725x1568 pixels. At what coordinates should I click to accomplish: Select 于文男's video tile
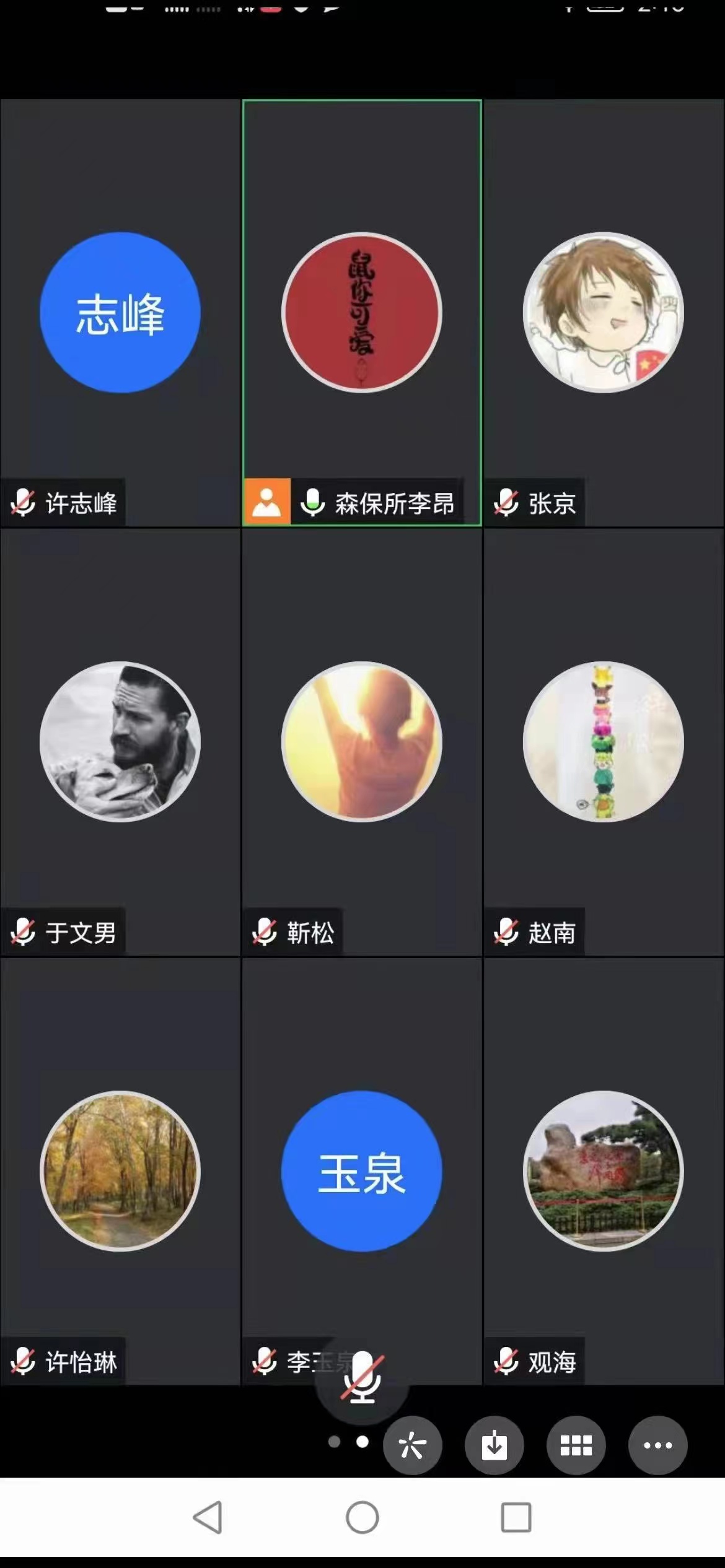(x=120, y=742)
